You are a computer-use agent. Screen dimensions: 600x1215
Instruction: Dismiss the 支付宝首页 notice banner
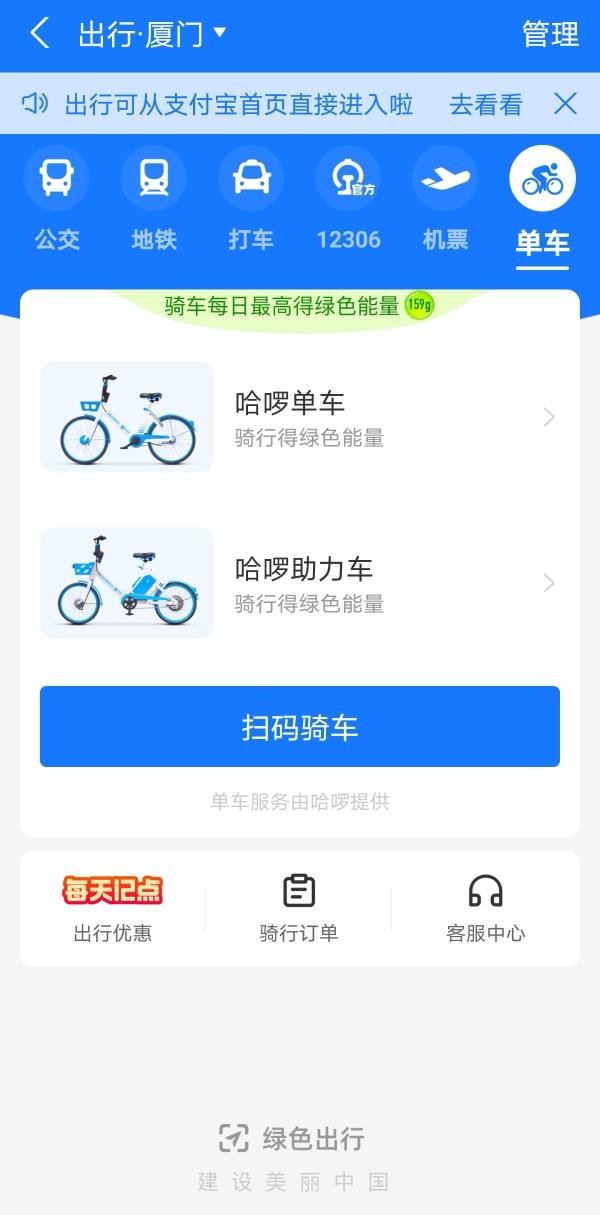coord(565,103)
